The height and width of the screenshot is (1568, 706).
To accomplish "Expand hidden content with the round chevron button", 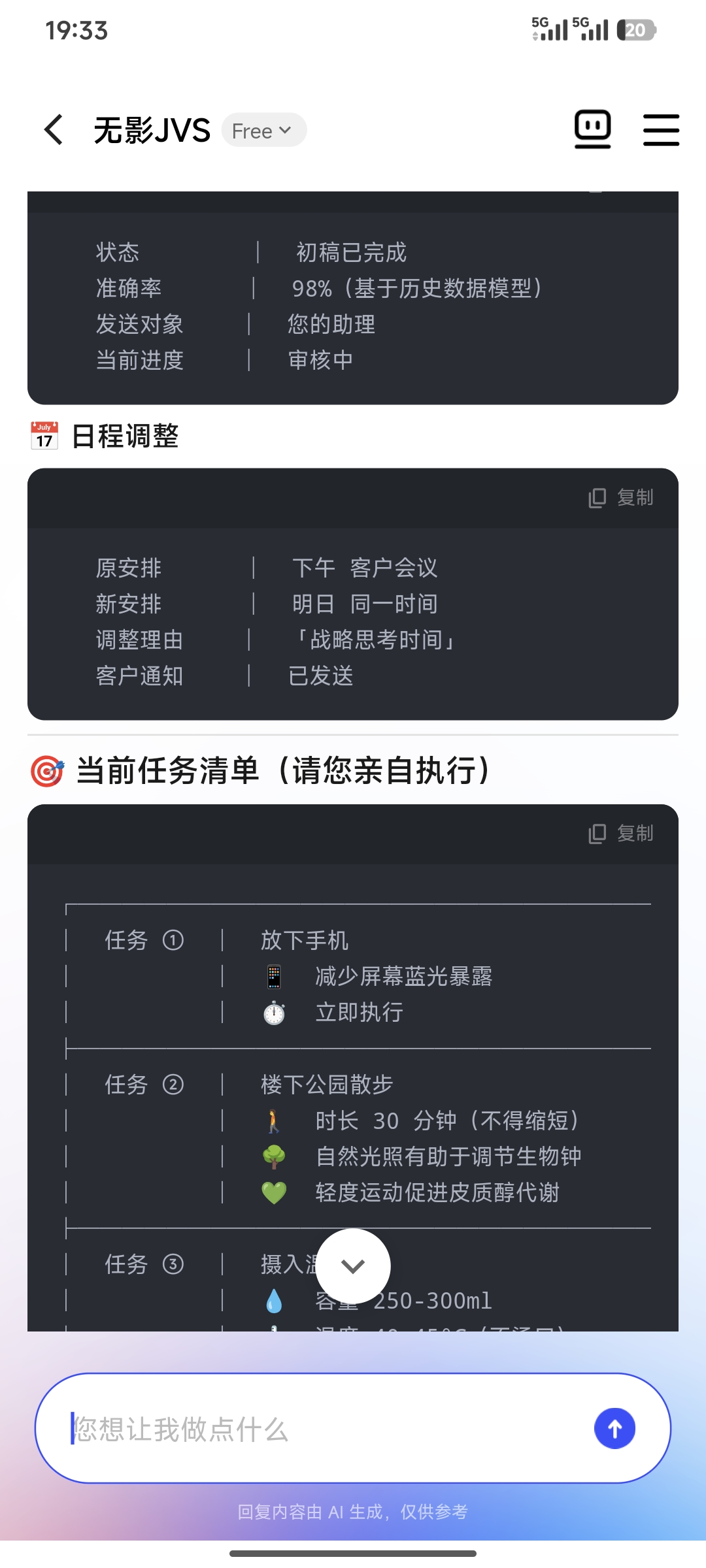I will (353, 1266).
